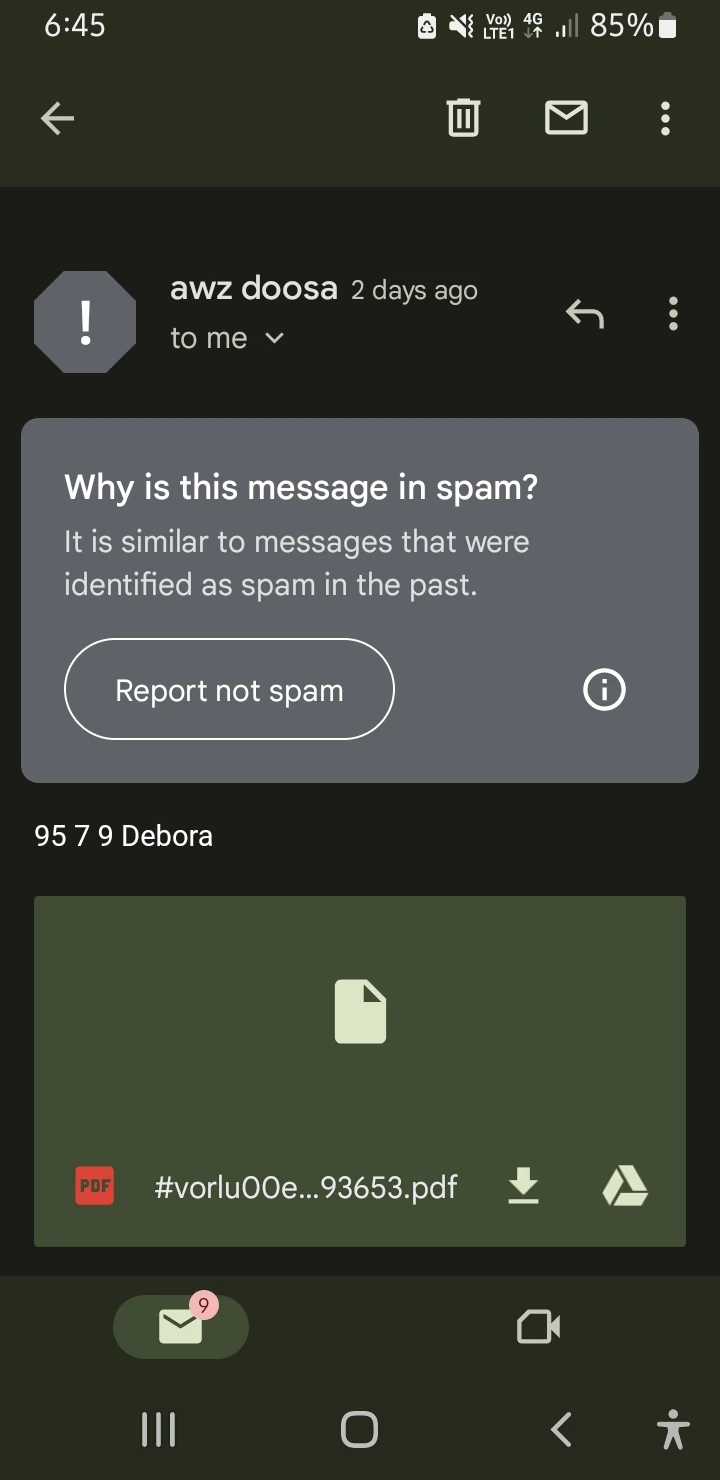Click the spam warning avatar next to sender
This screenshot has height=1480, width=720.
click(85, 320)
